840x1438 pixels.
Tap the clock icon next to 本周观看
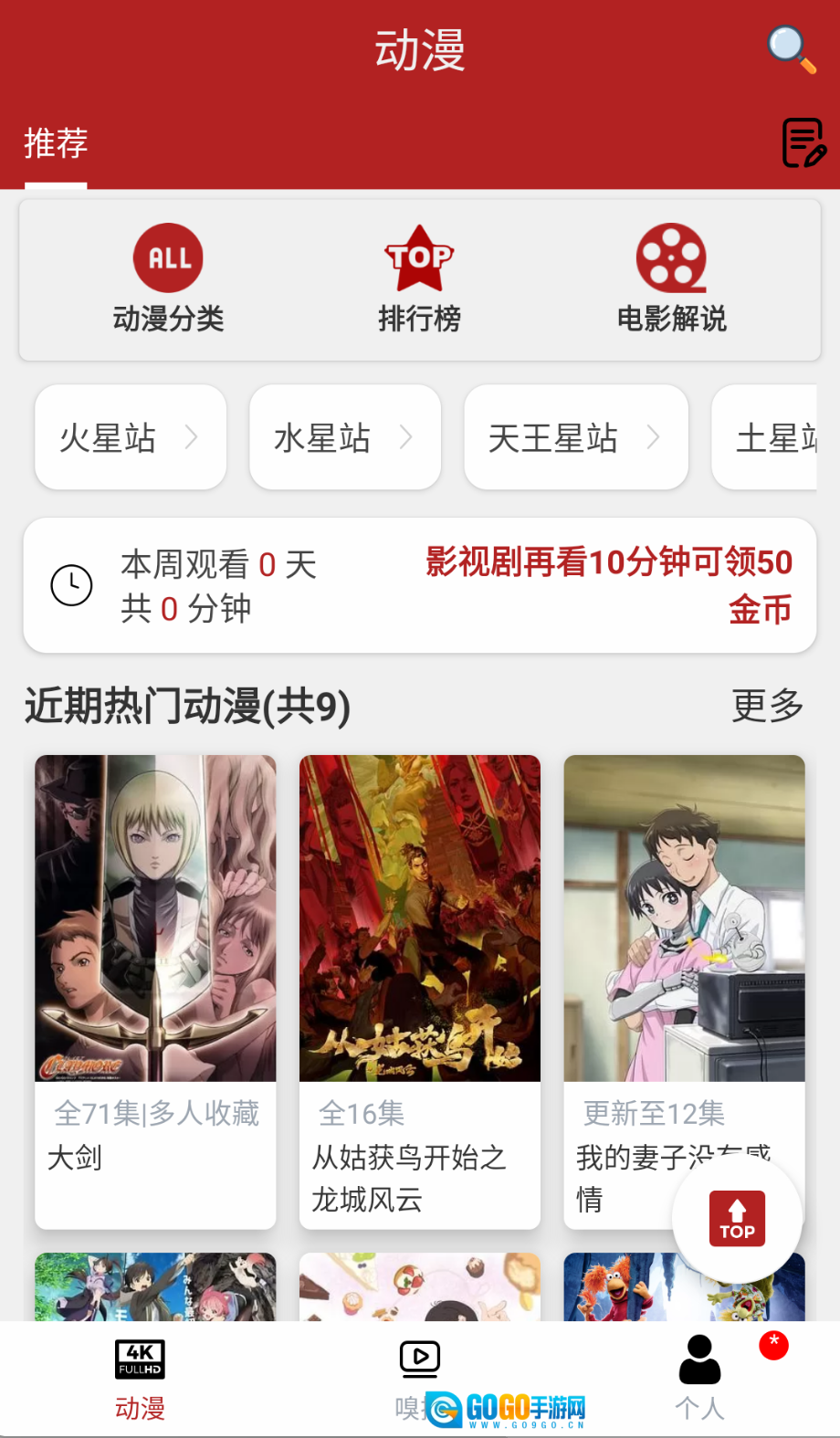[x=72, y=584]
